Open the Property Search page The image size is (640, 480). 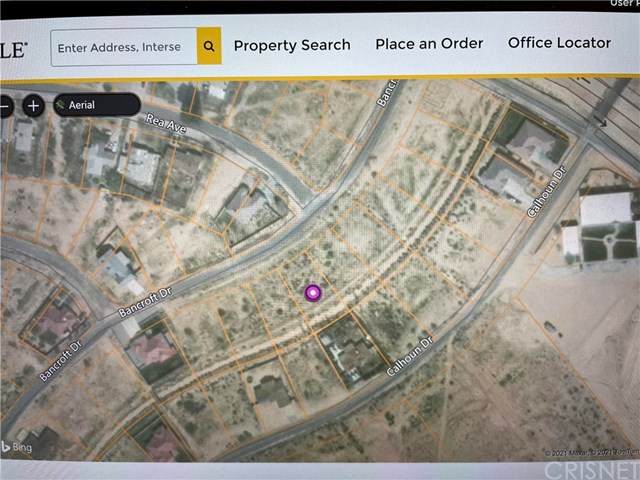click(x=292, y=45)
